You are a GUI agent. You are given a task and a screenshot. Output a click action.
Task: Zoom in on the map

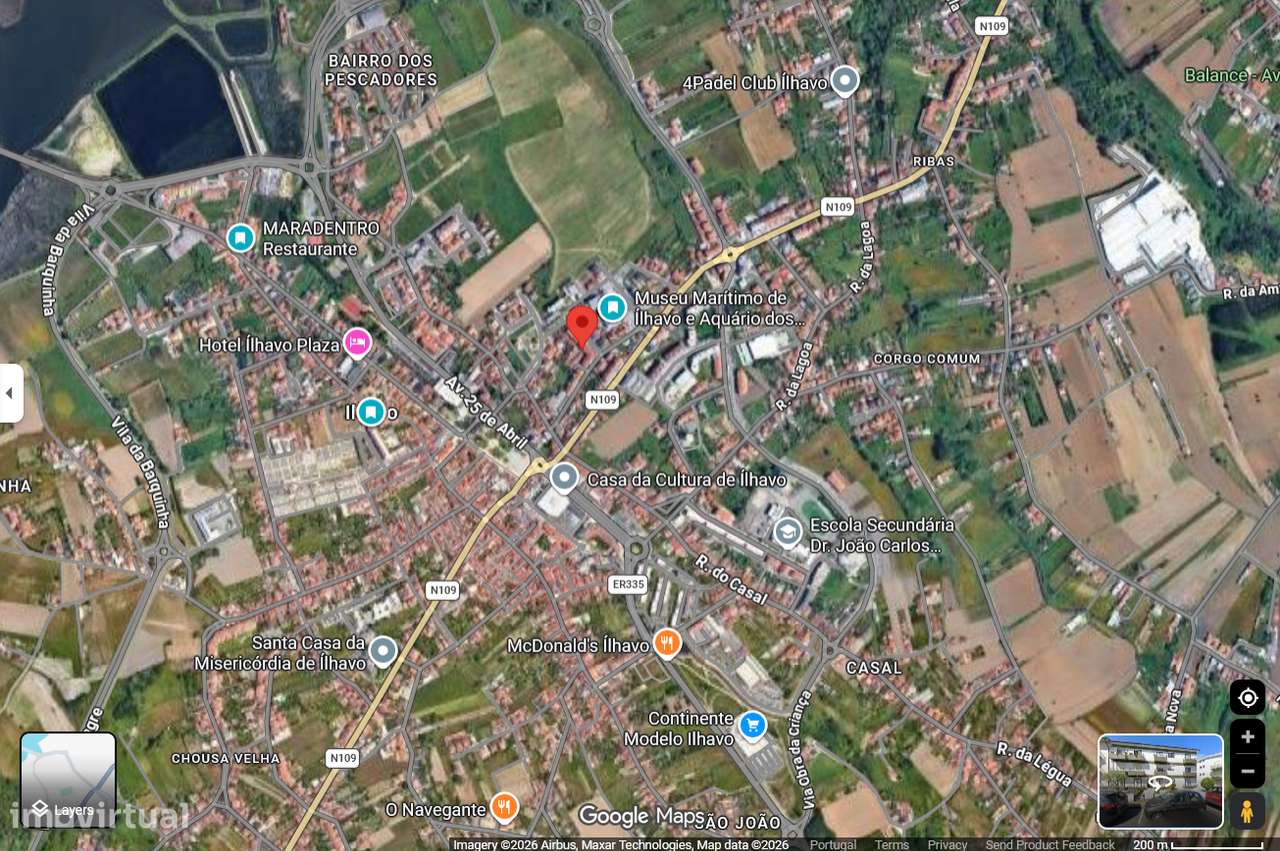tap(1247, 738)
